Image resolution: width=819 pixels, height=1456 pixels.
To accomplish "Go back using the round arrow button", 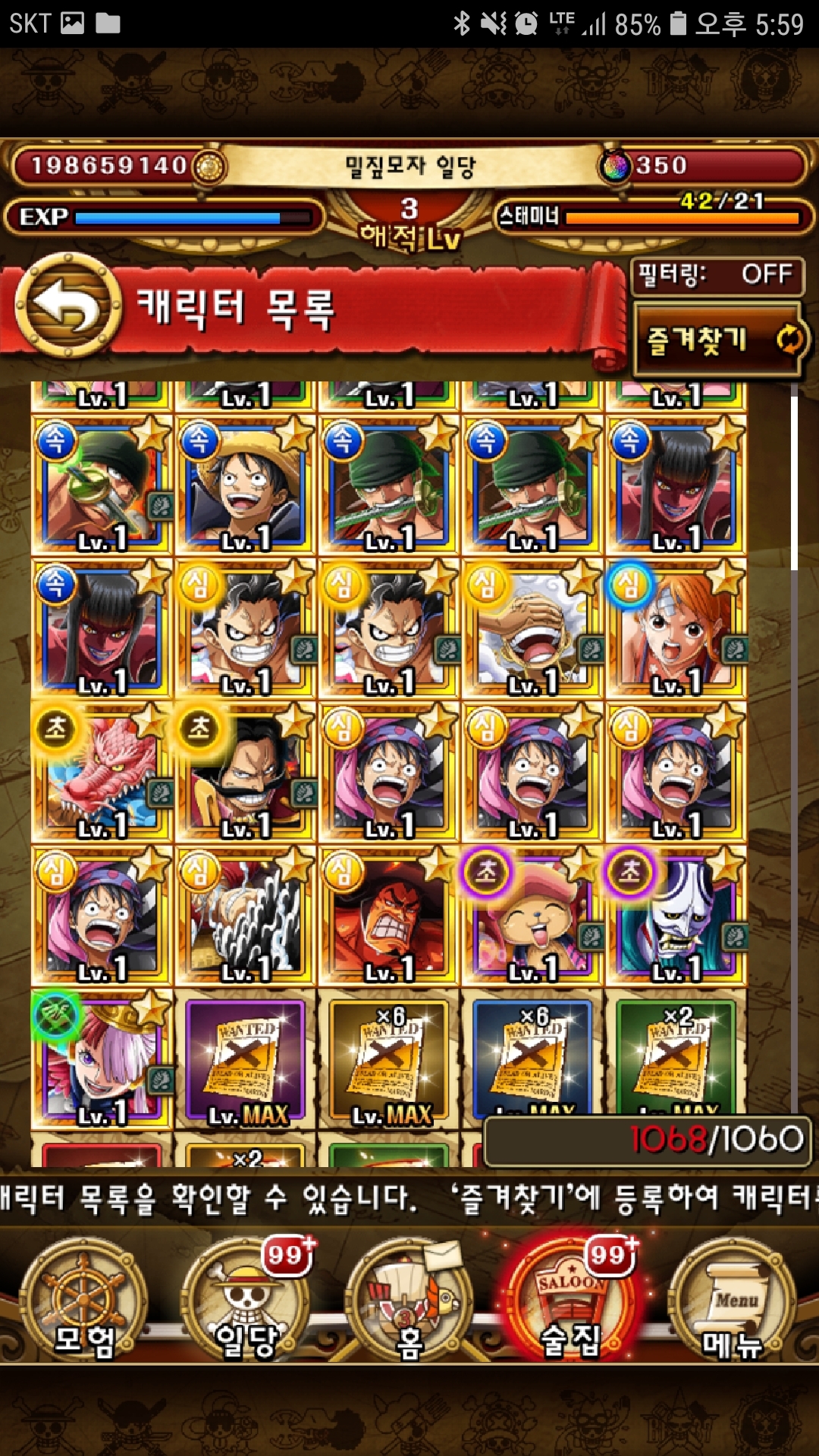I will pyautogui.click(x=68, y=306).
